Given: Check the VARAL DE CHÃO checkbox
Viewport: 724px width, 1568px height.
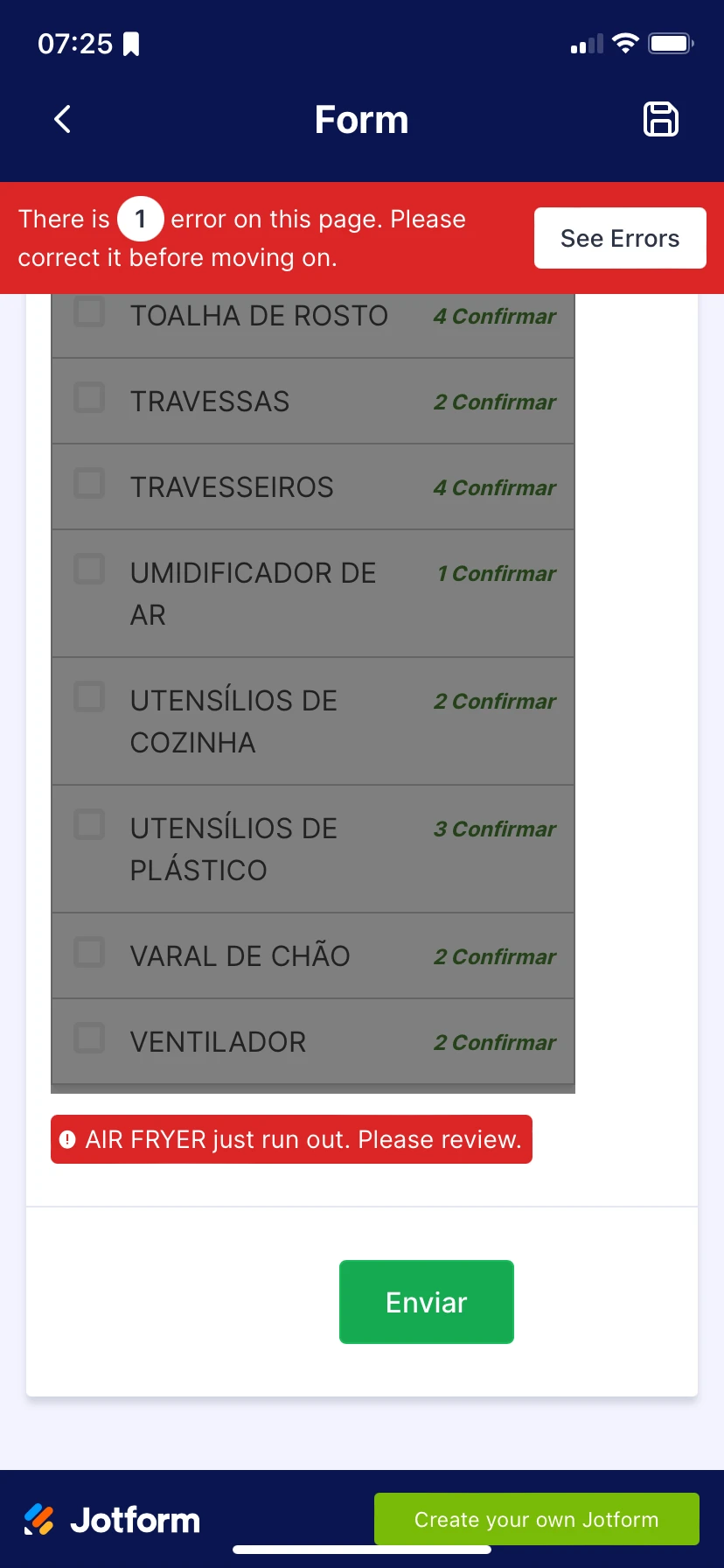Looking at the screenshot, I should 88,952.
